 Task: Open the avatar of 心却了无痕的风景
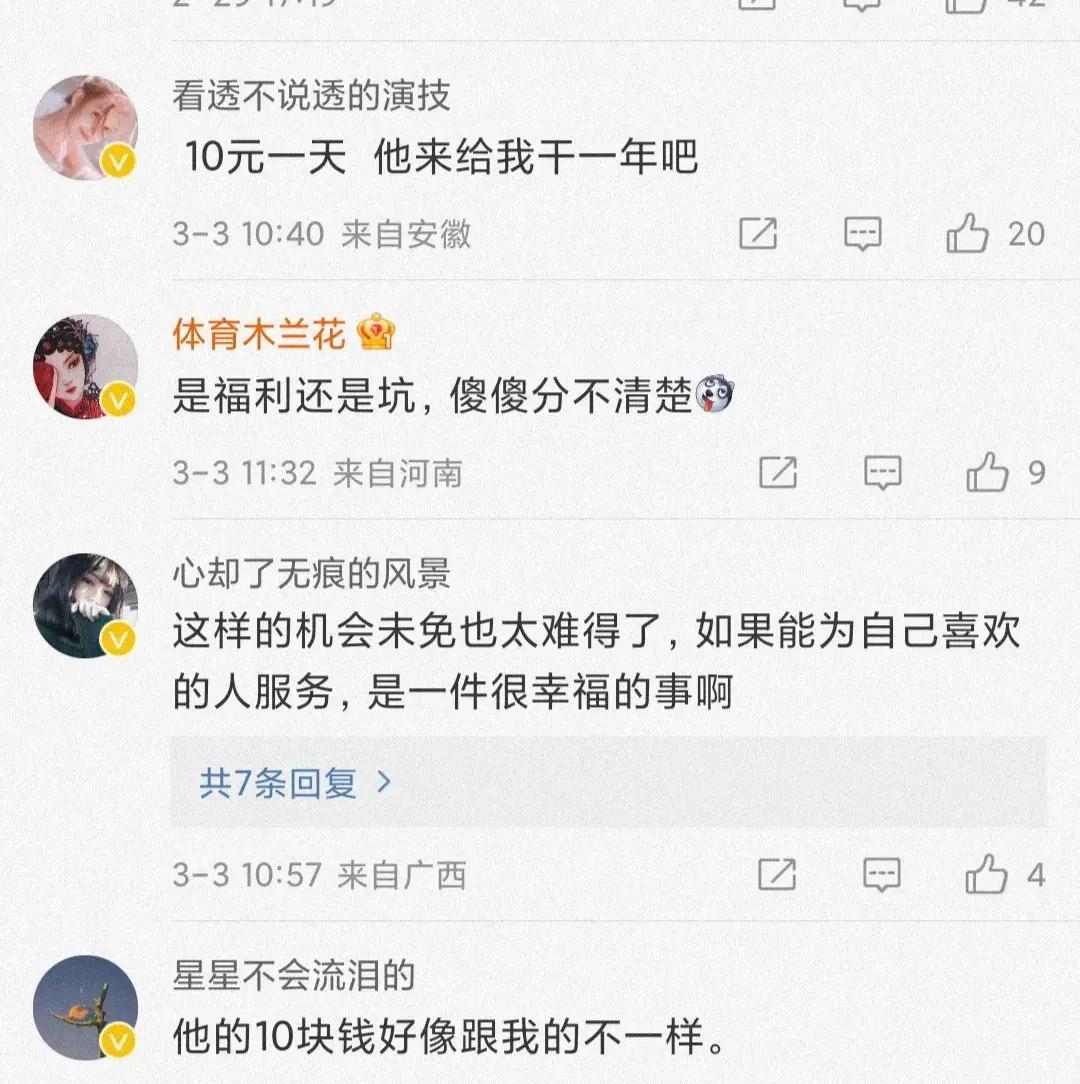click(85, 605)
